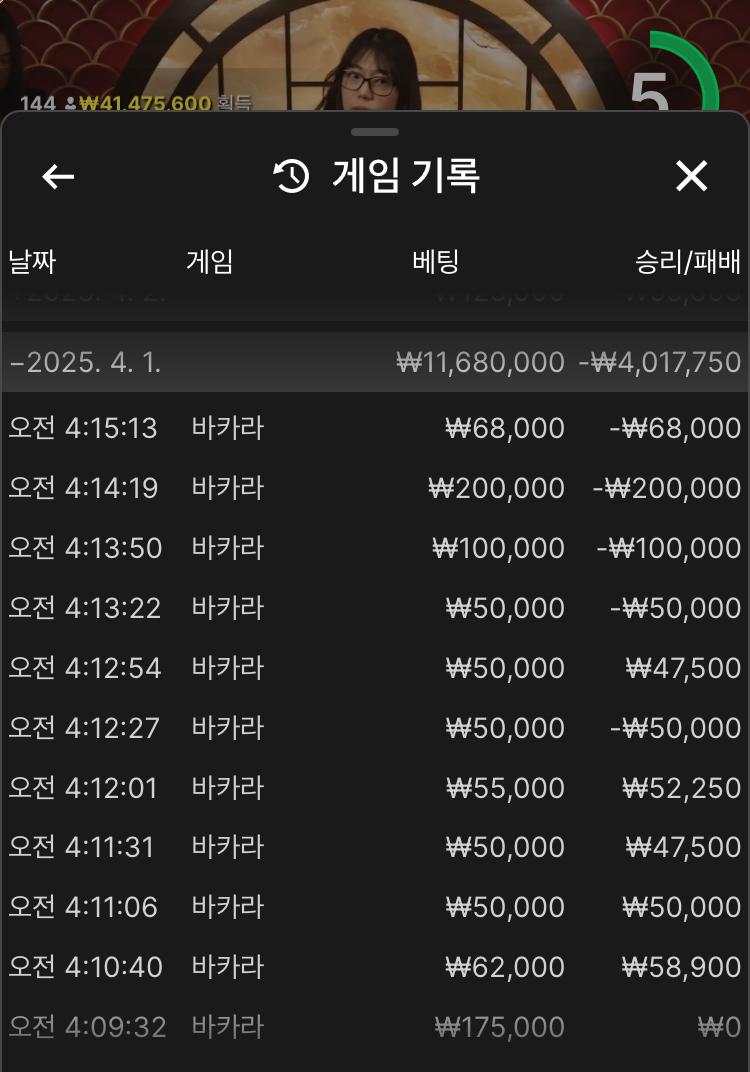
Task: Select the 바카라 round played at 4:12:54
Action: (375, 667)
